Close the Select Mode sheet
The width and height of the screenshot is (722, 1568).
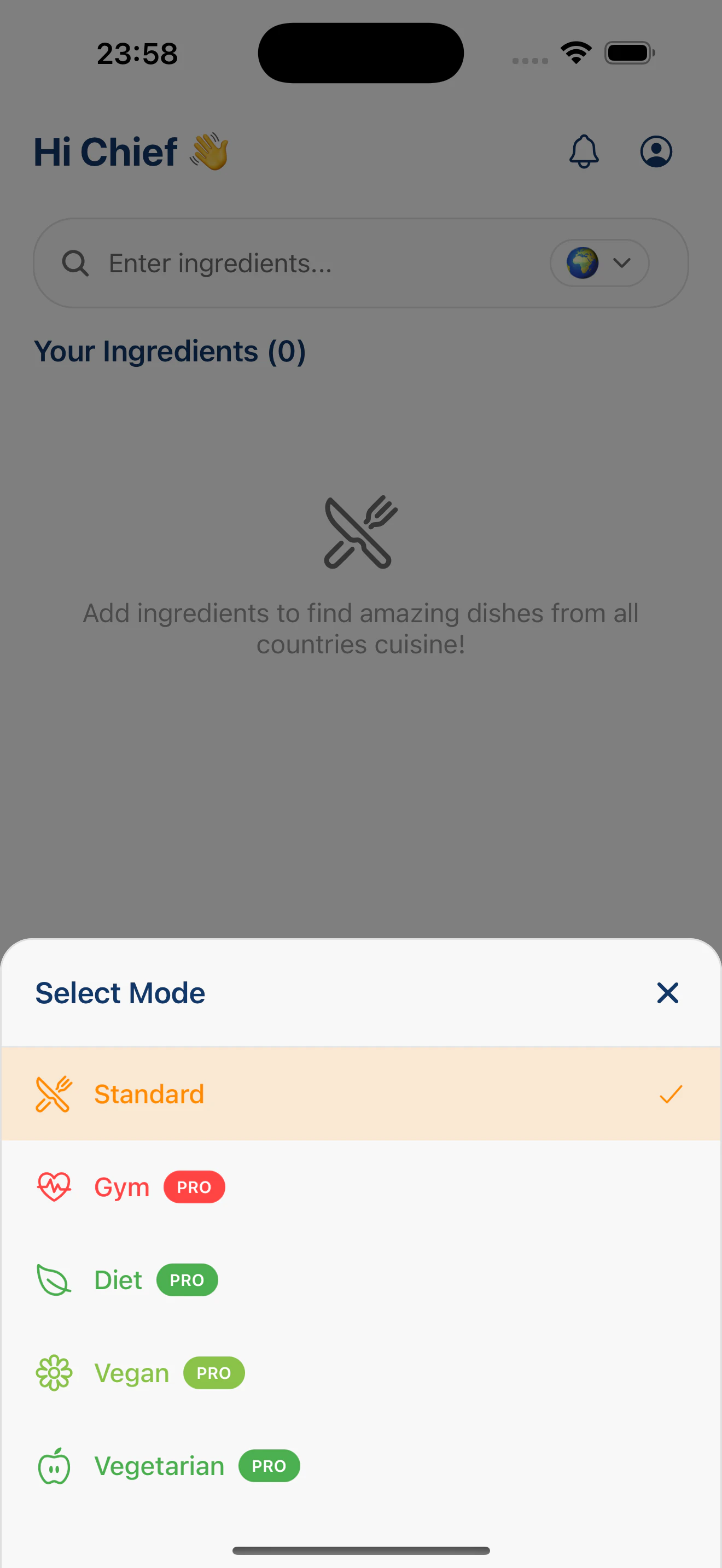click(x=667, y=993)
